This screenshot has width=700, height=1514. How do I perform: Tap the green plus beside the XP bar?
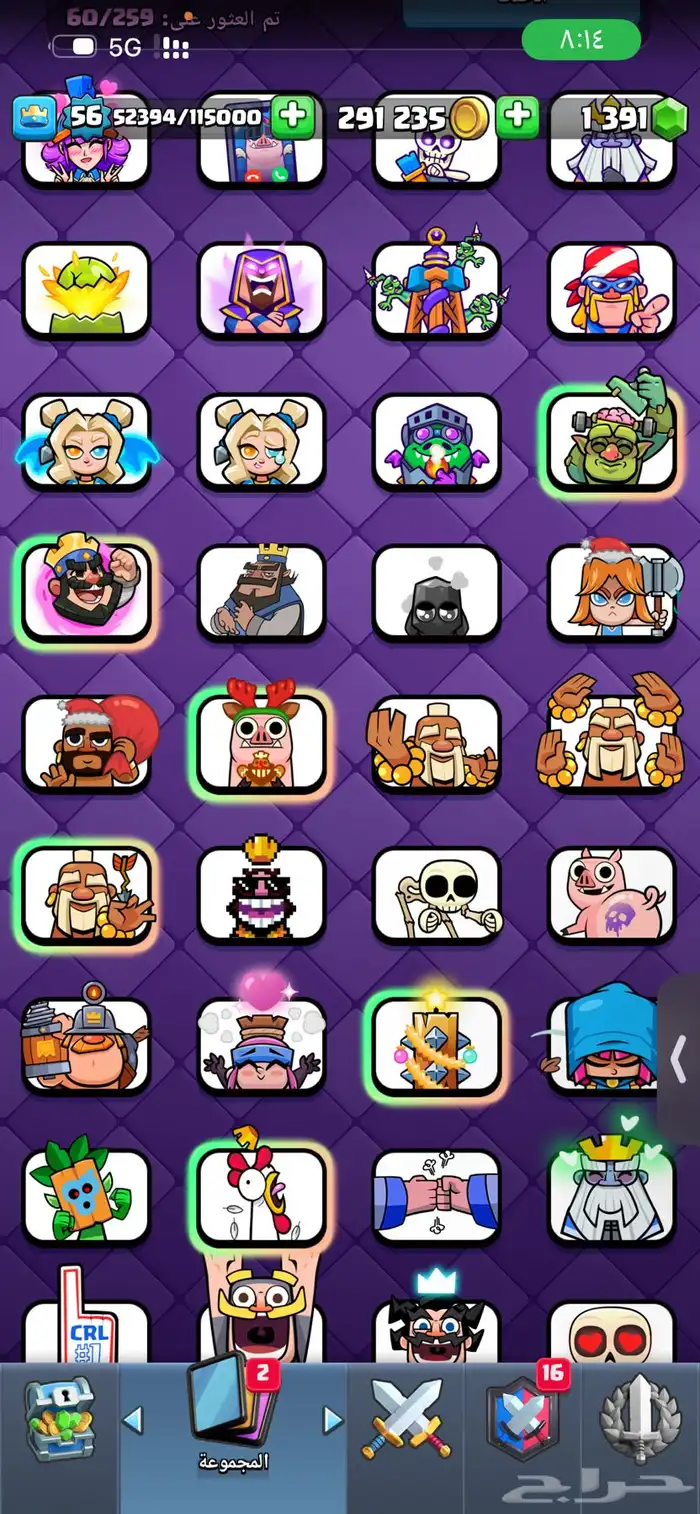tap(292, 117)
